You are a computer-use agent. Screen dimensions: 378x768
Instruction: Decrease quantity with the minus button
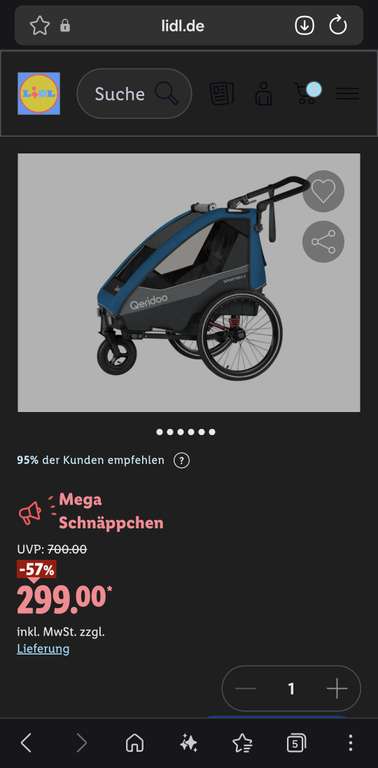pyautogui.click(x=246, y=689)
